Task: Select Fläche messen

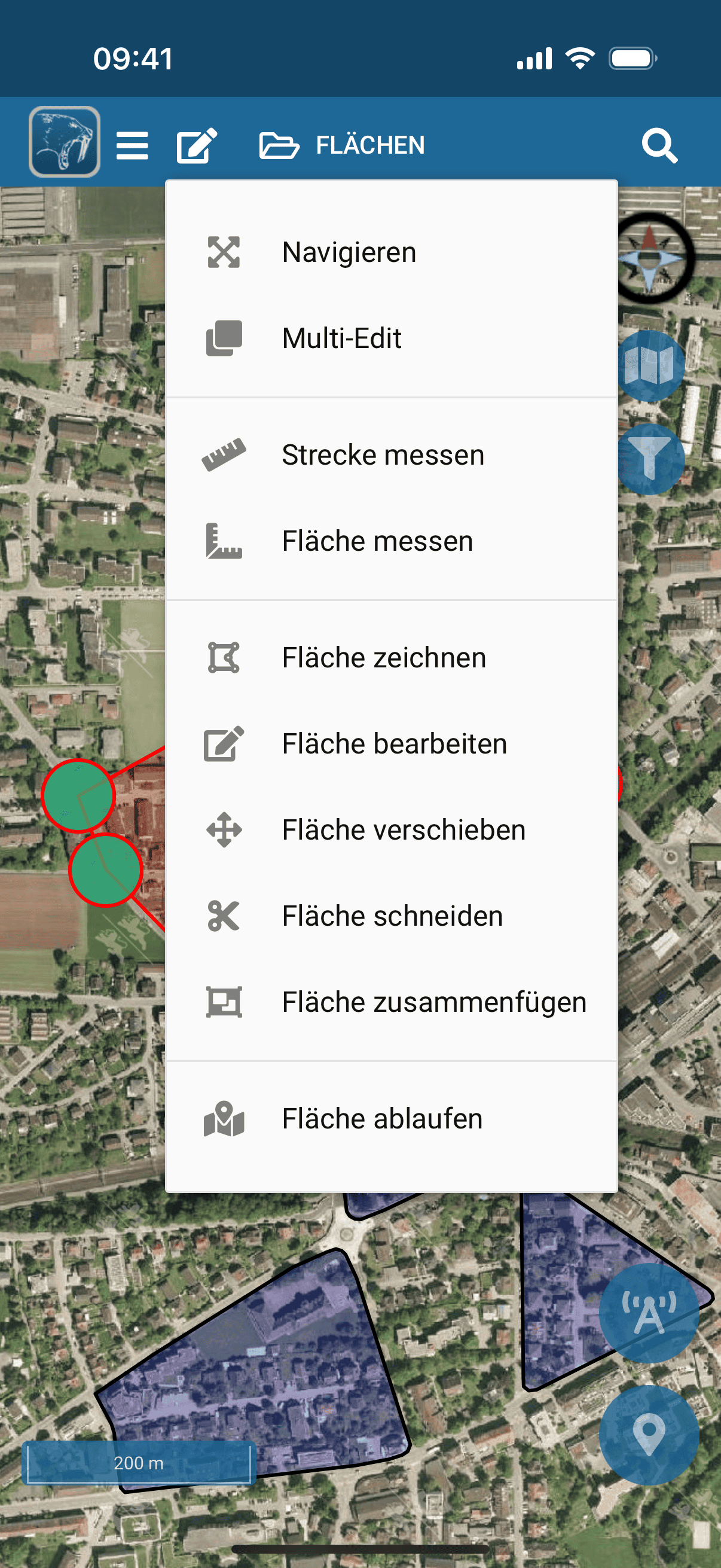Action: click(x=391, y=541)
